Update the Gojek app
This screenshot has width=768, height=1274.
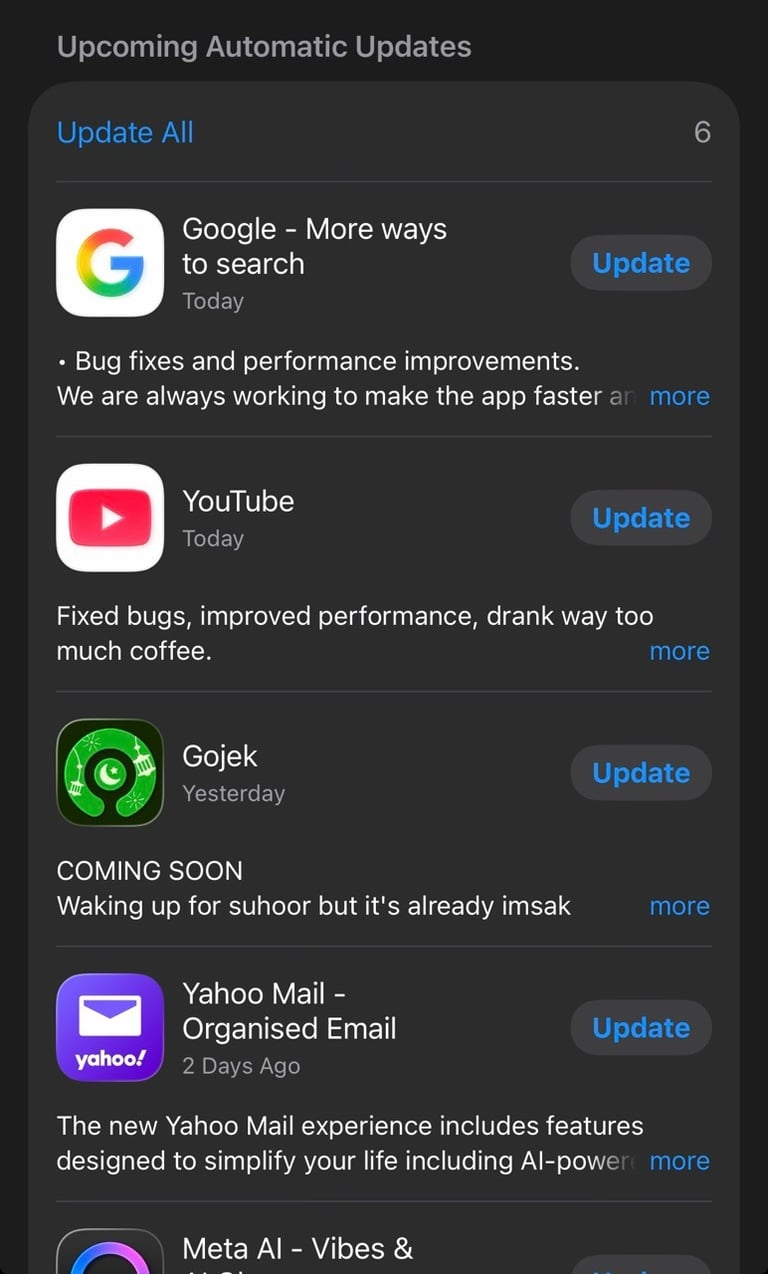click(x=640, y=773)
